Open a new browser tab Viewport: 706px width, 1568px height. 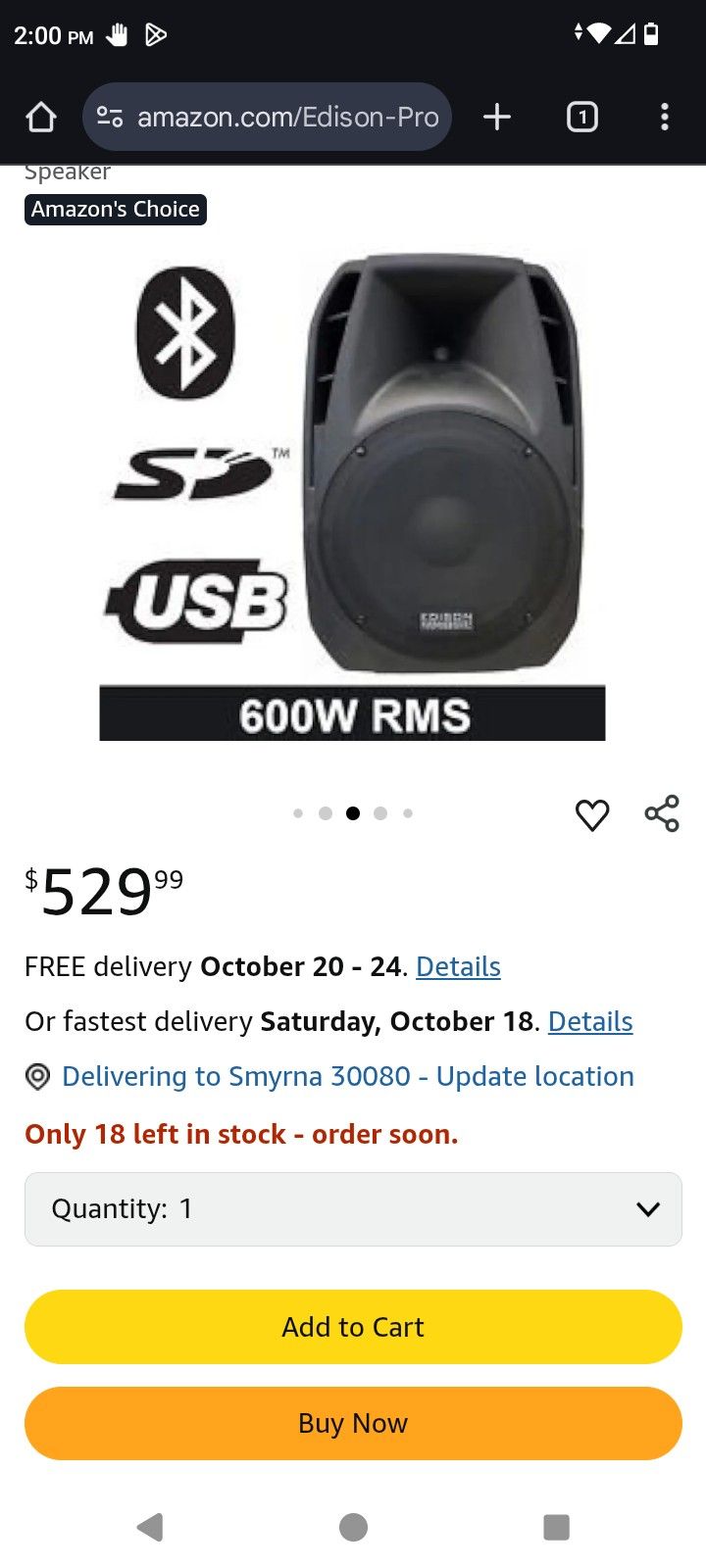tap(497, 118)
